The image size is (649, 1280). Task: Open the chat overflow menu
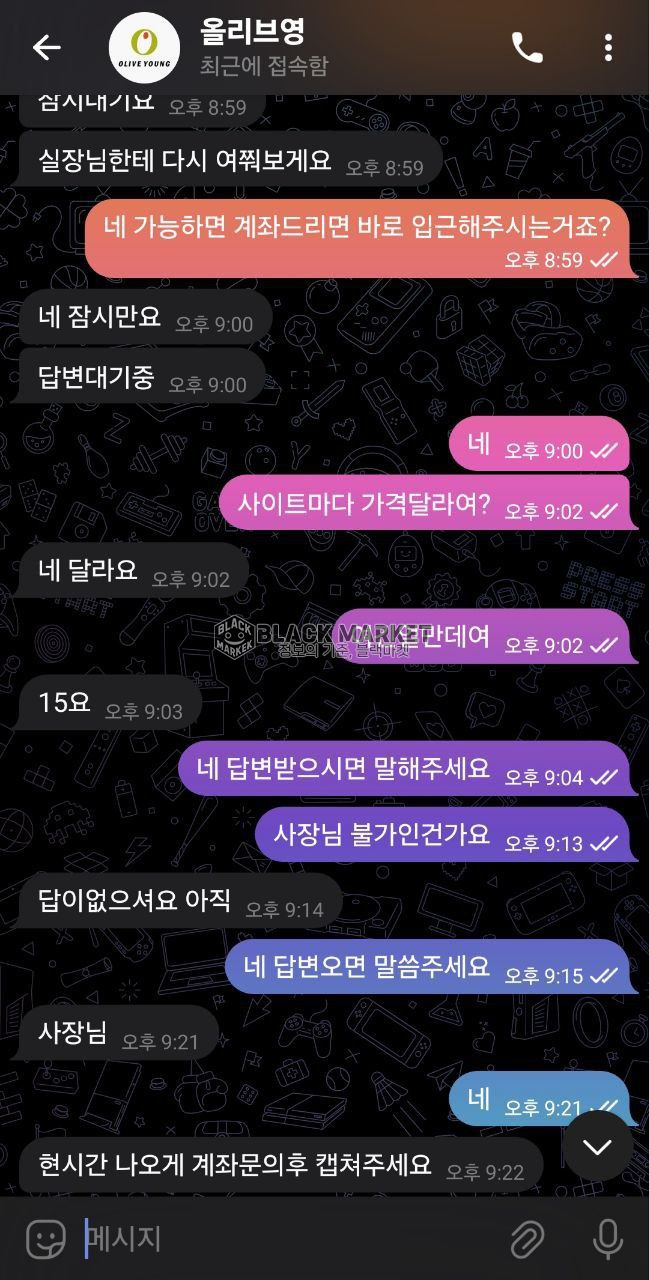(608, 47)
